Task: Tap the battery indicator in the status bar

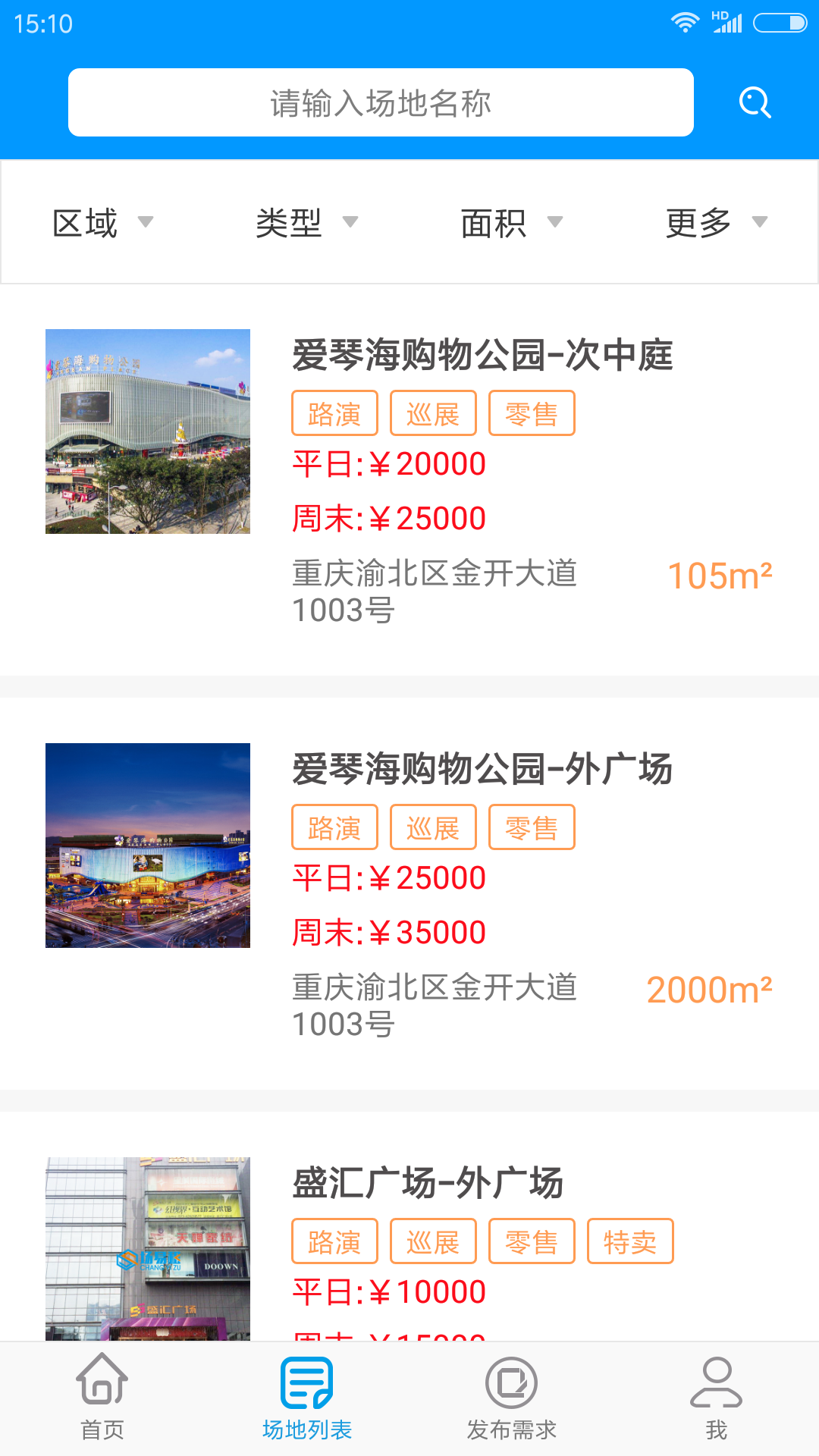Action: 781,23
